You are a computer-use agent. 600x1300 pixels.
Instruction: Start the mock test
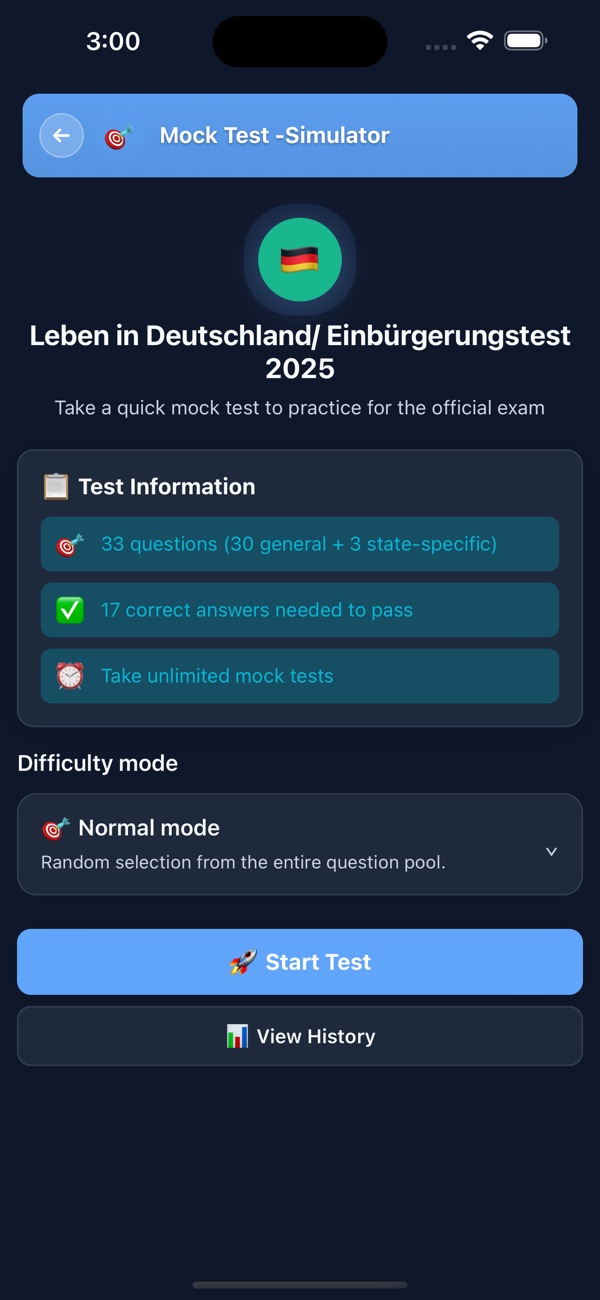[300, 962]
